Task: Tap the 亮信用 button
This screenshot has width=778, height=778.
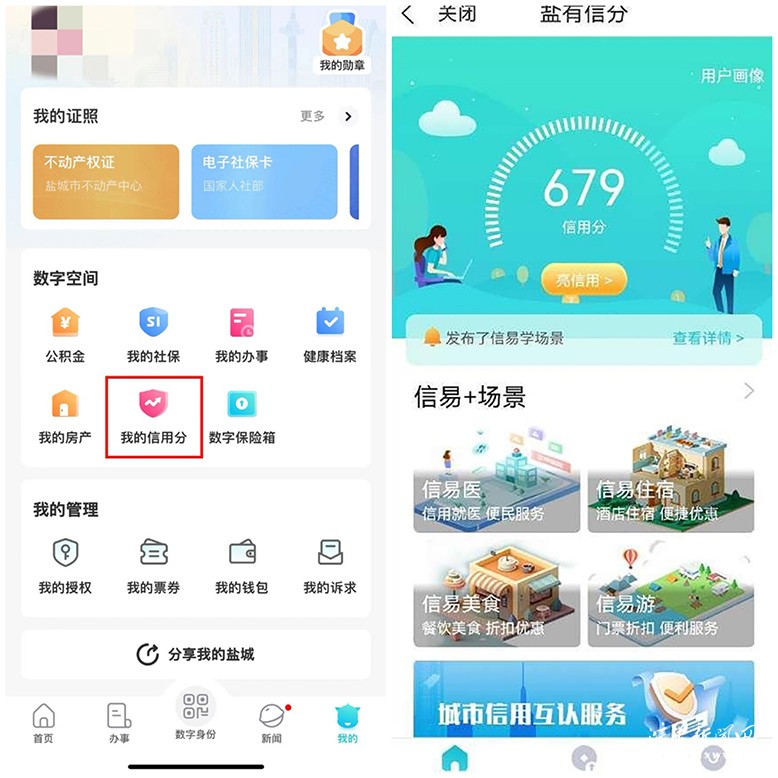Action: [584, 279]
